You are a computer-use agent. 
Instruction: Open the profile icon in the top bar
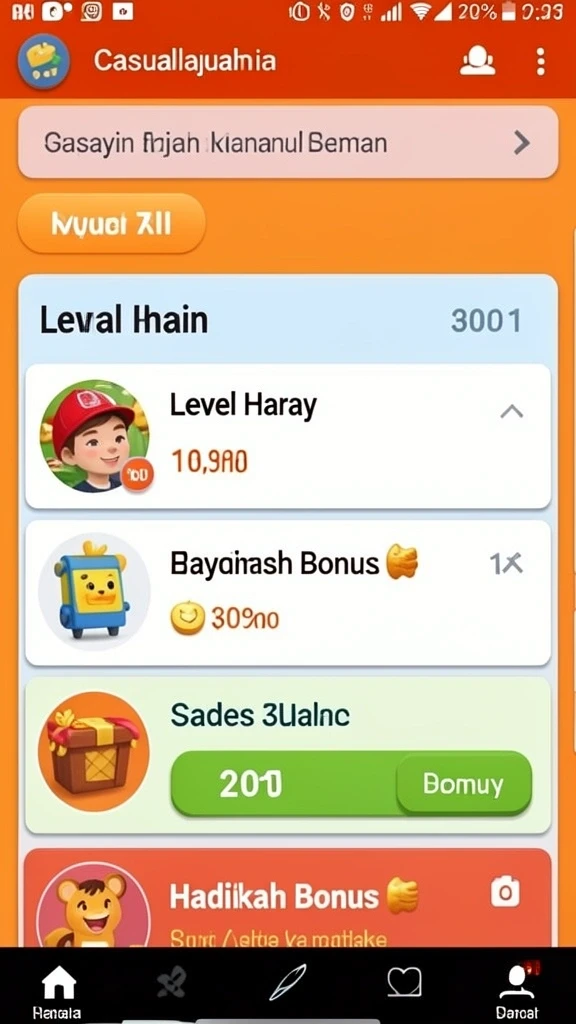click(x=477, y=62)
